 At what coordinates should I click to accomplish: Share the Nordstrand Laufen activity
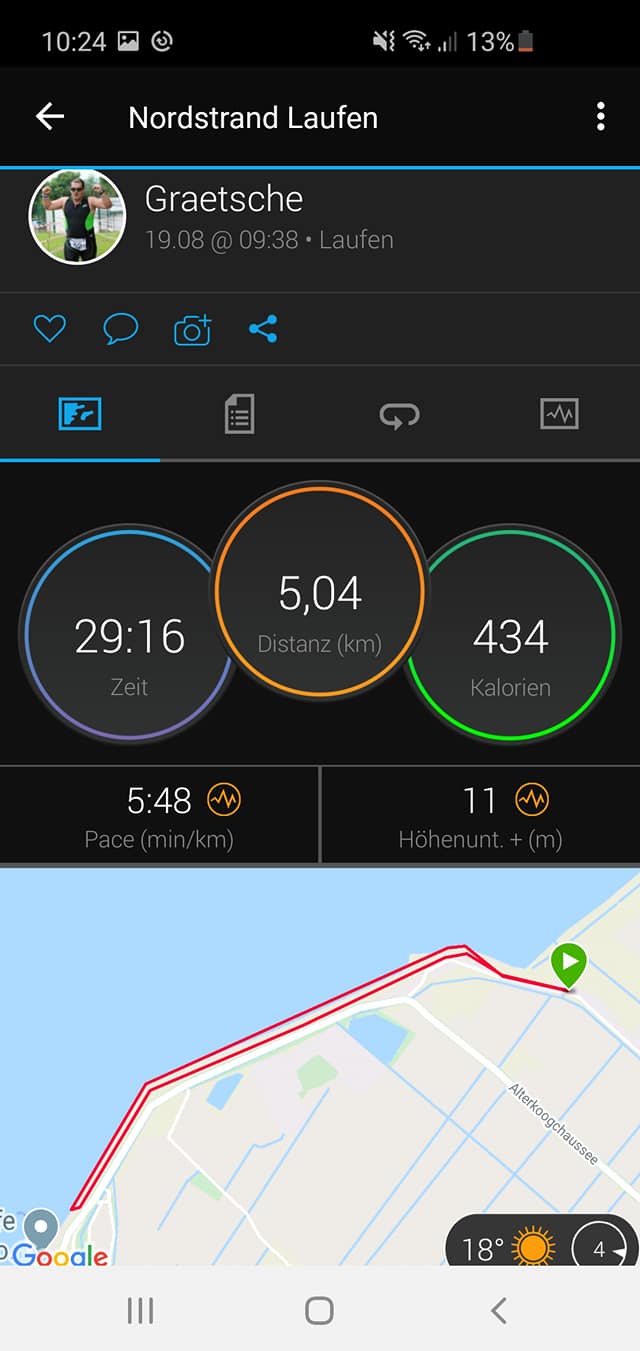coord(264,329)
